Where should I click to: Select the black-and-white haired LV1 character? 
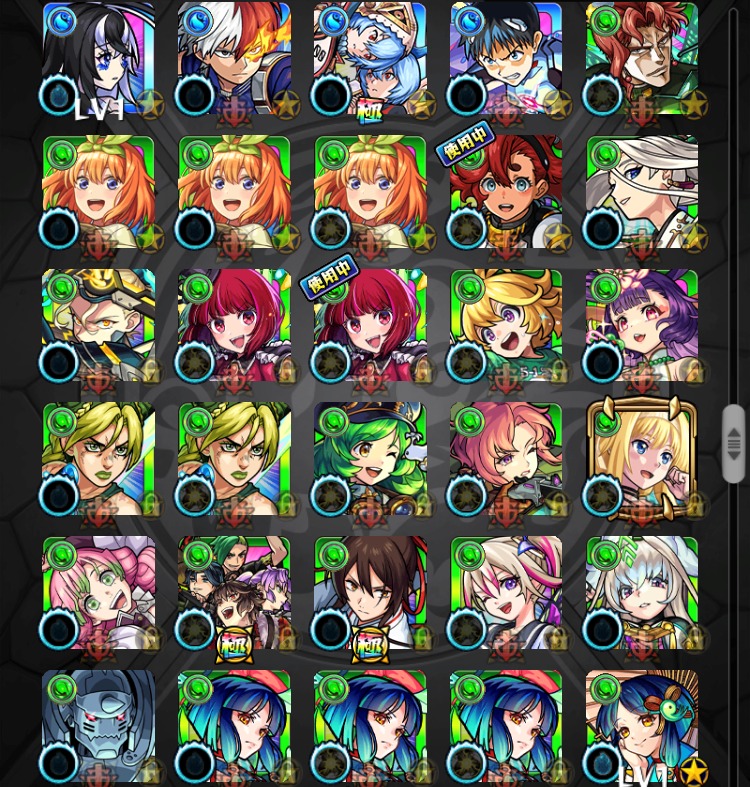[x=98, y=60]
